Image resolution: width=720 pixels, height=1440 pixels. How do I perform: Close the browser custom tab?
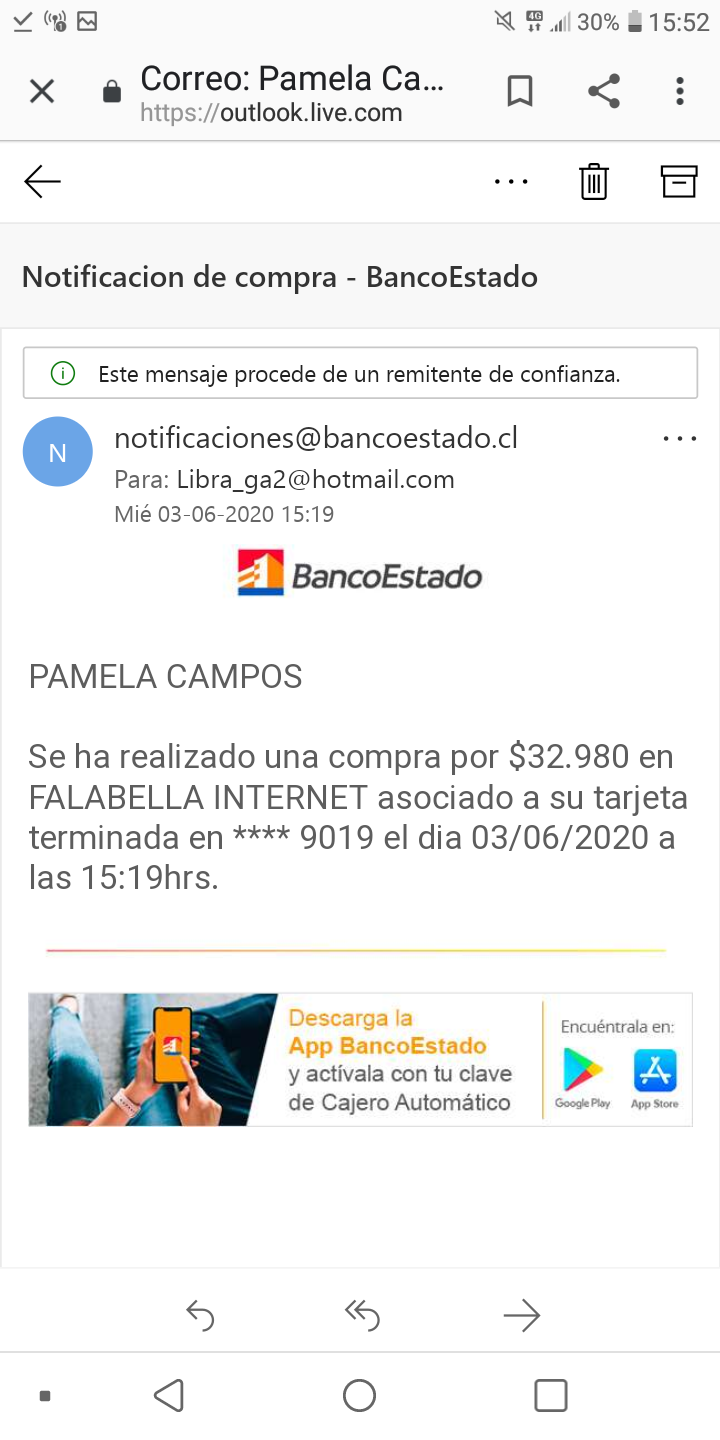pos(42,92)
